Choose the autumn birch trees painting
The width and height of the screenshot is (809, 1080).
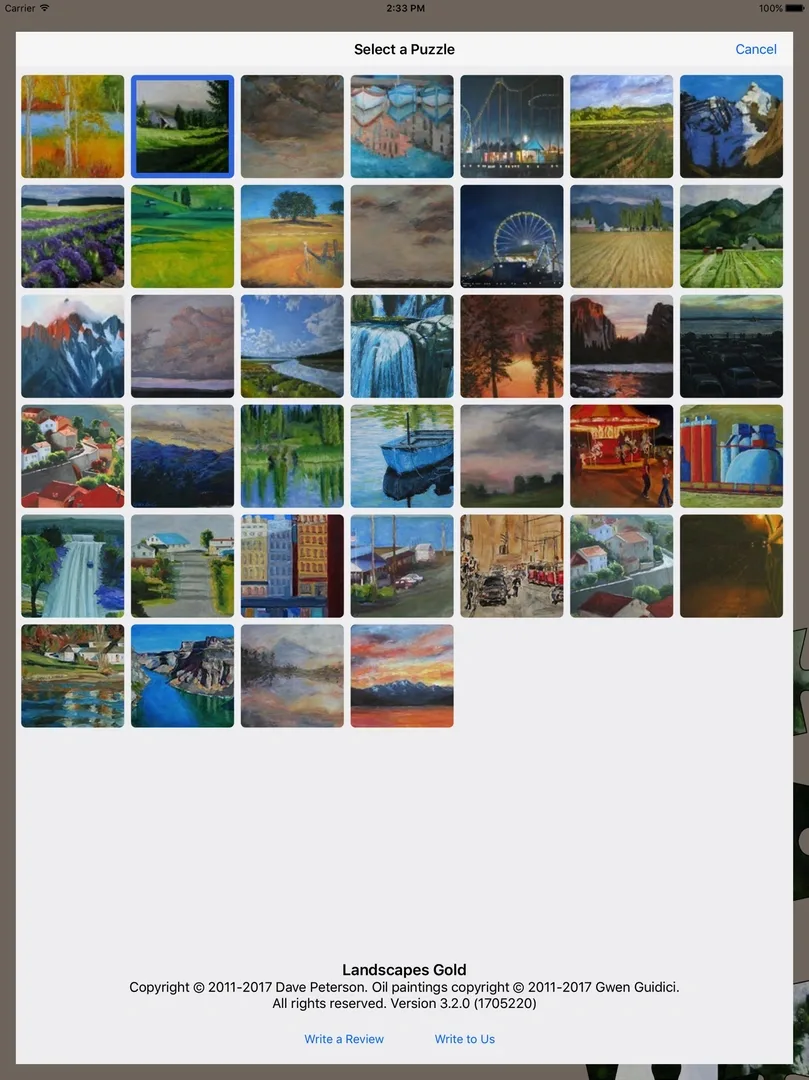[73, 126]
